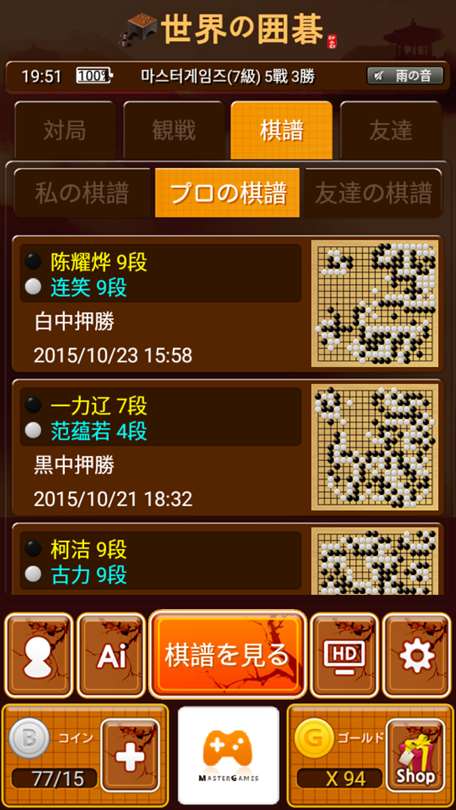Screen dimensions: 456x810
Task: Tap the 棋譜を見る button
Action: coord(228,655)
